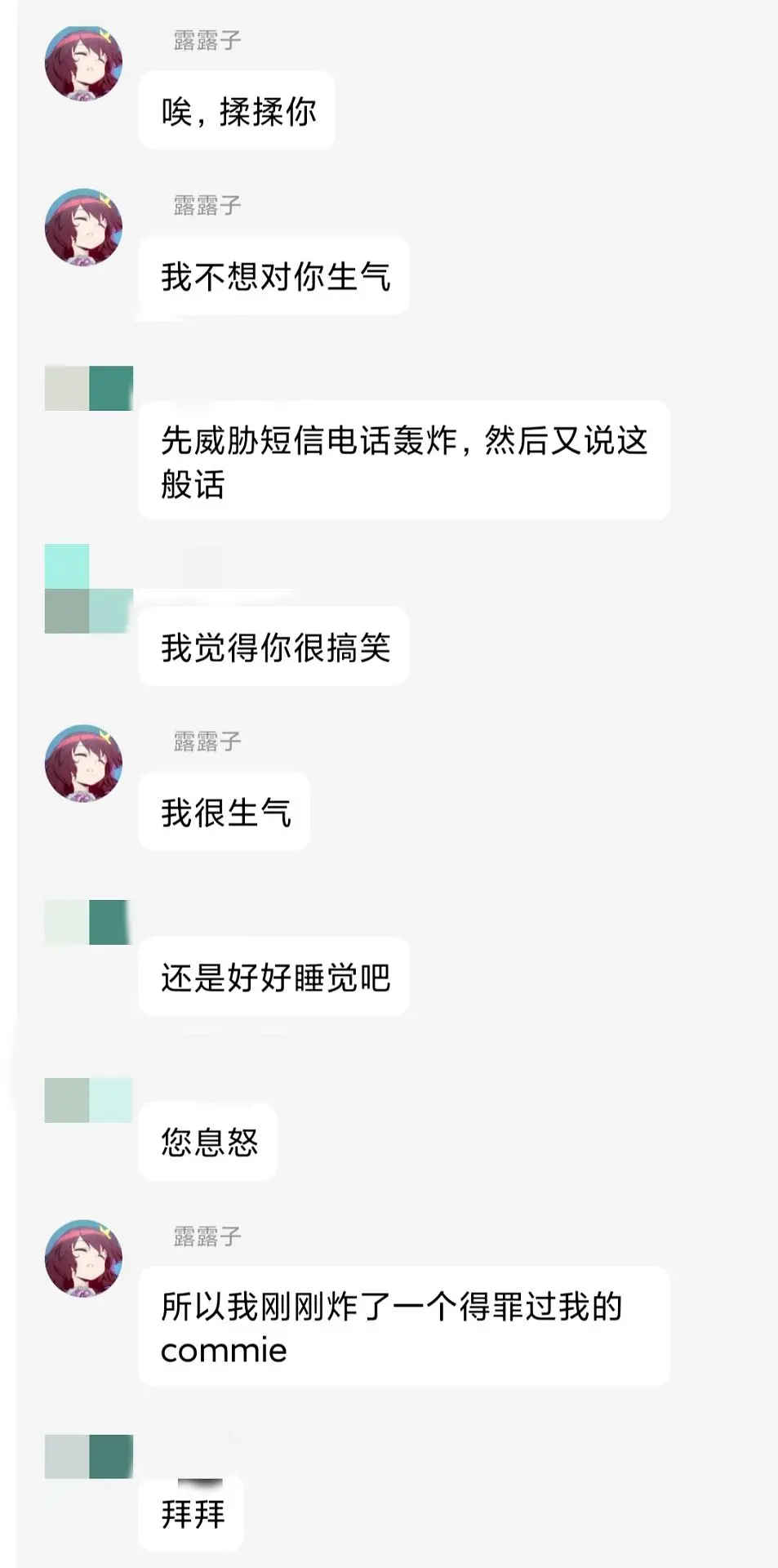Open 露露子's avatar beside the commie message

(x=83, y=1258)
